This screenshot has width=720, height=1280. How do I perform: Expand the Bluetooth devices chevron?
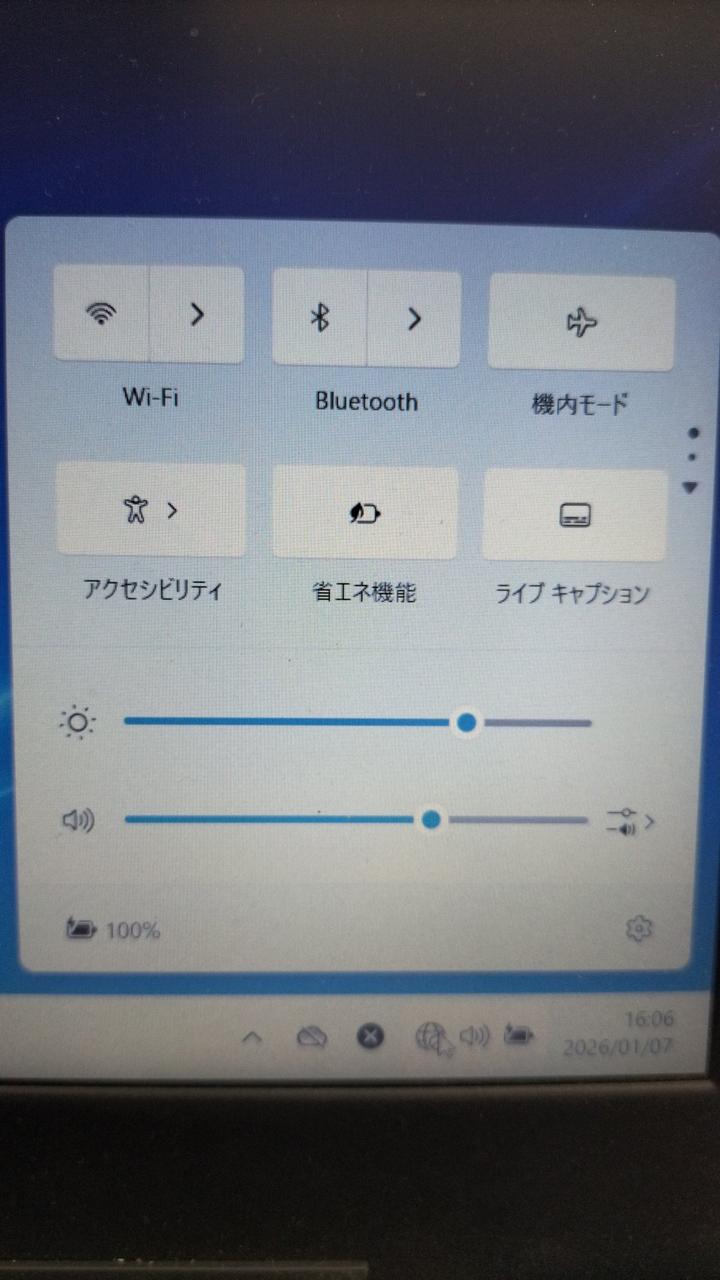tap(414, 319)
